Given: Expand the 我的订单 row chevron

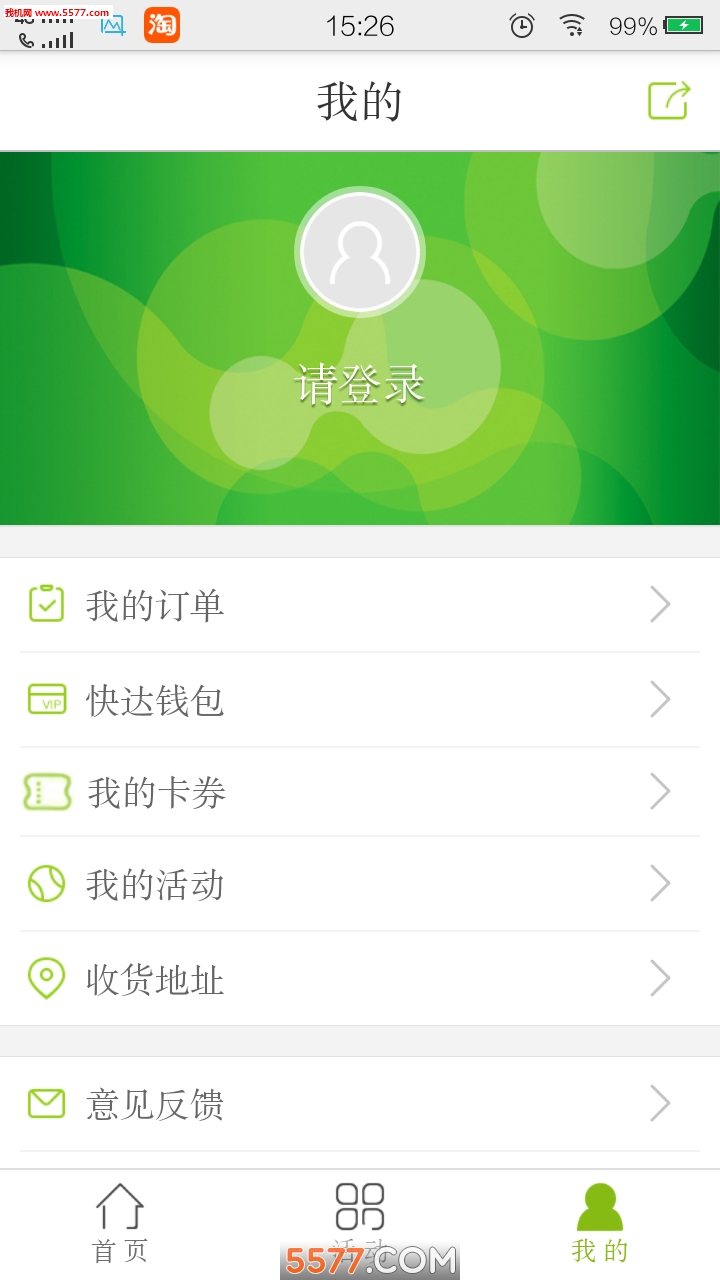Looking at the screenshot, I should [660, 604].
